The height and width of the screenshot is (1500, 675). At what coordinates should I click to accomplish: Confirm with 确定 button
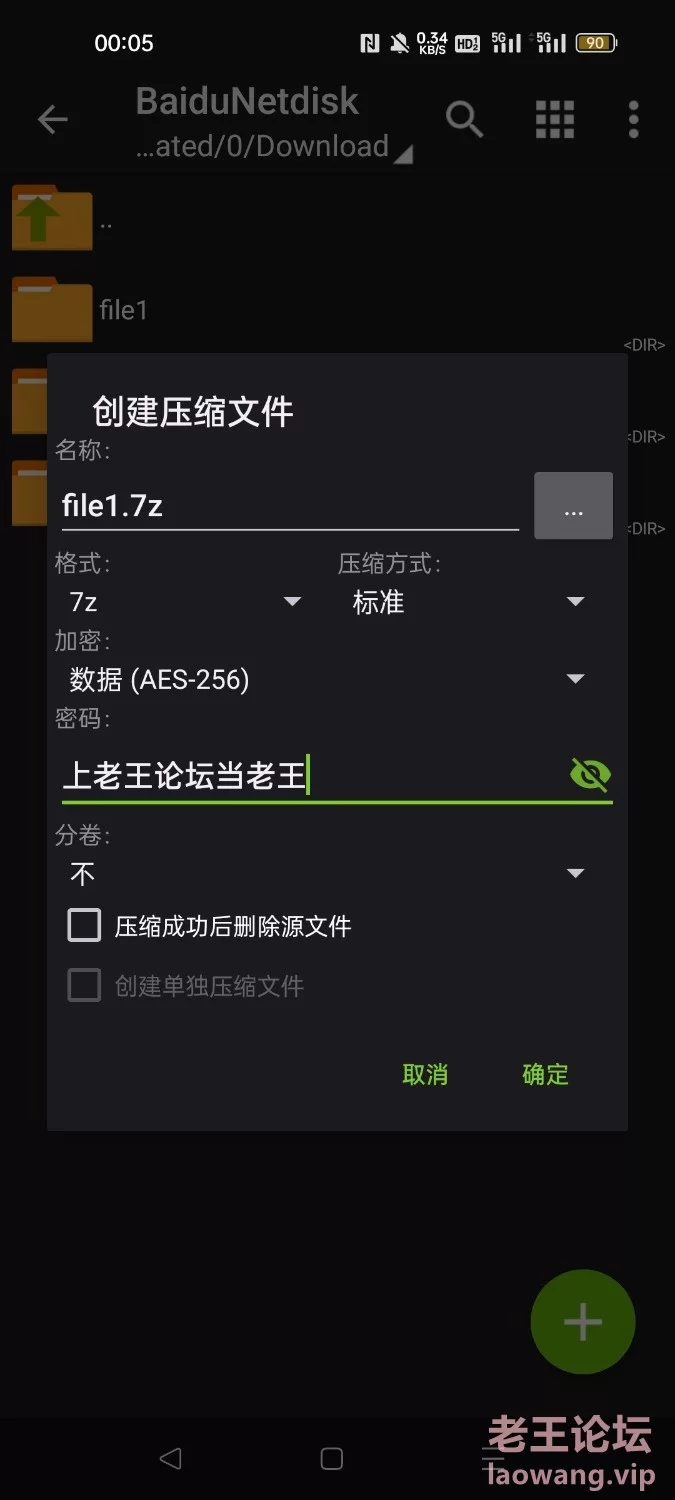[545, 1075]
